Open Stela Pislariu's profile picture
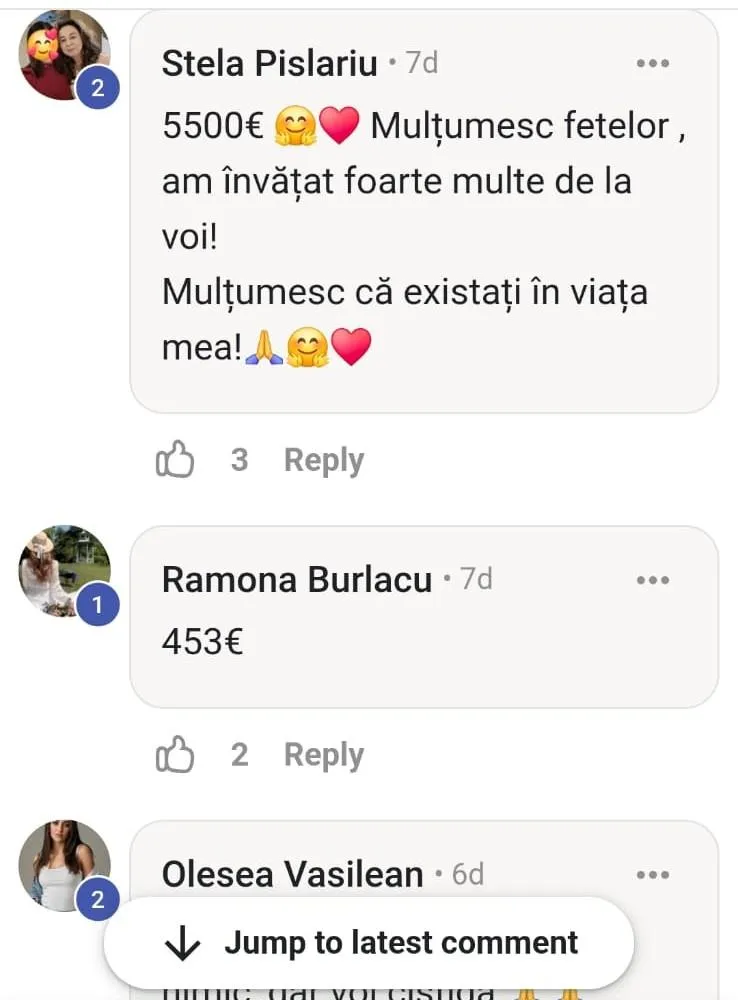738x1000 pixels. 64,55
